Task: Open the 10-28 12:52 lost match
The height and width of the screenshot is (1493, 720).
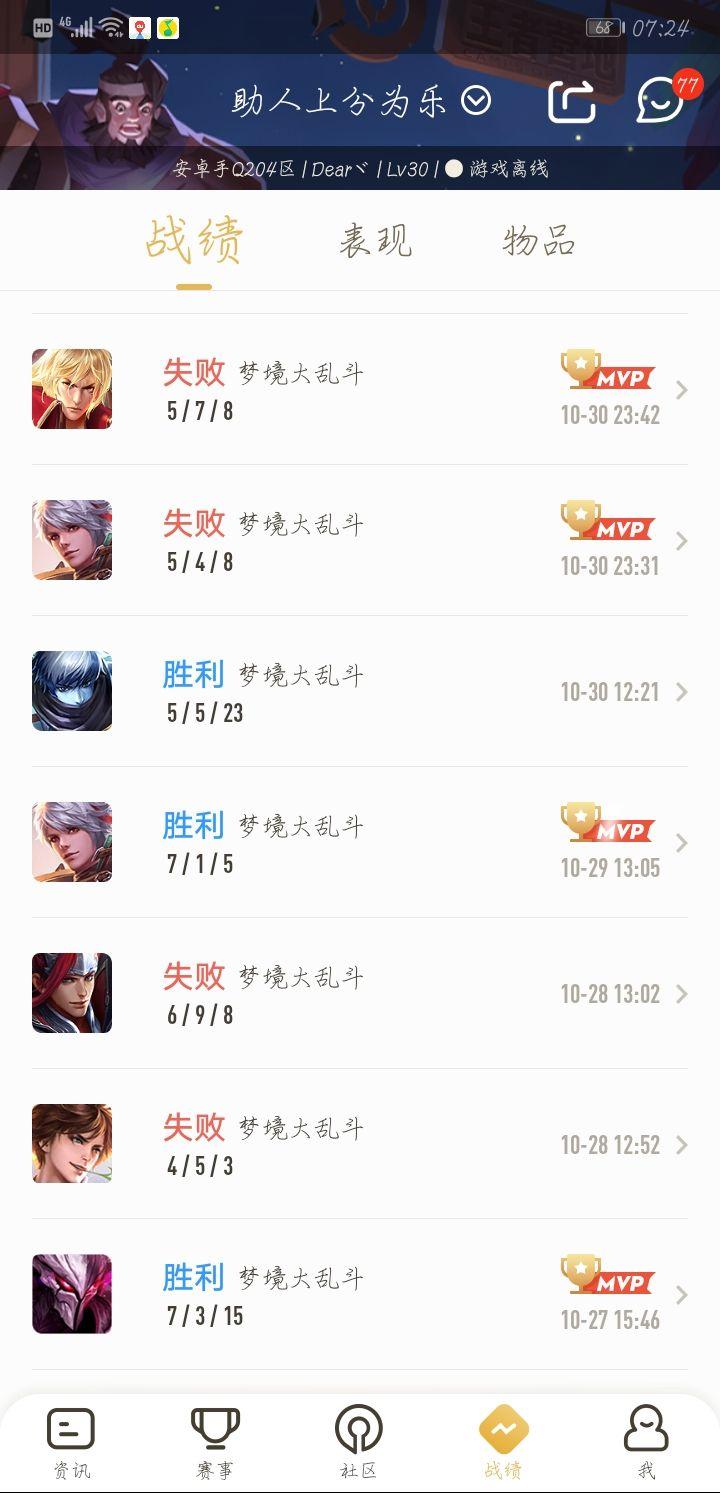Action: coord(360,1144)
